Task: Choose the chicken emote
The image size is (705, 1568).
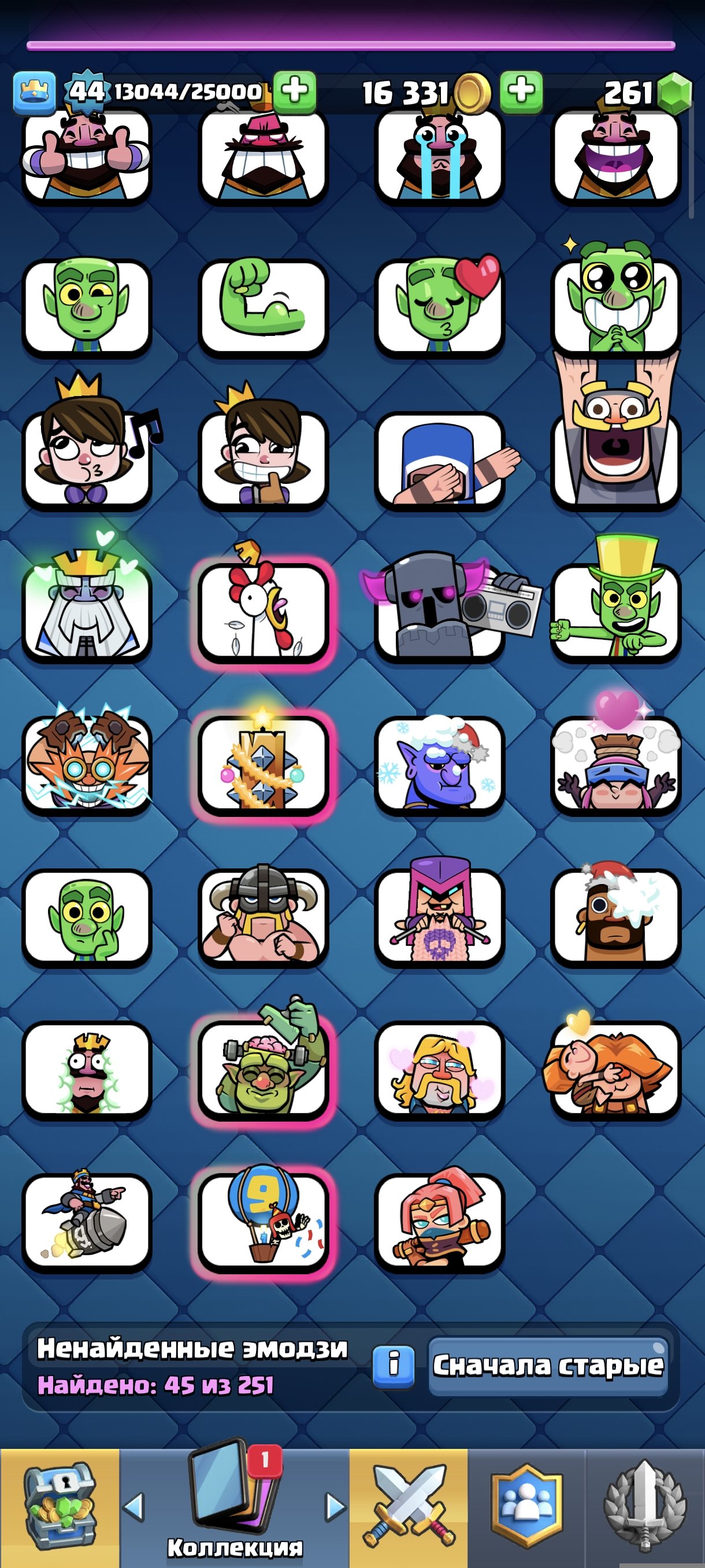Action: pyautogui.click(x=263, y=612)
